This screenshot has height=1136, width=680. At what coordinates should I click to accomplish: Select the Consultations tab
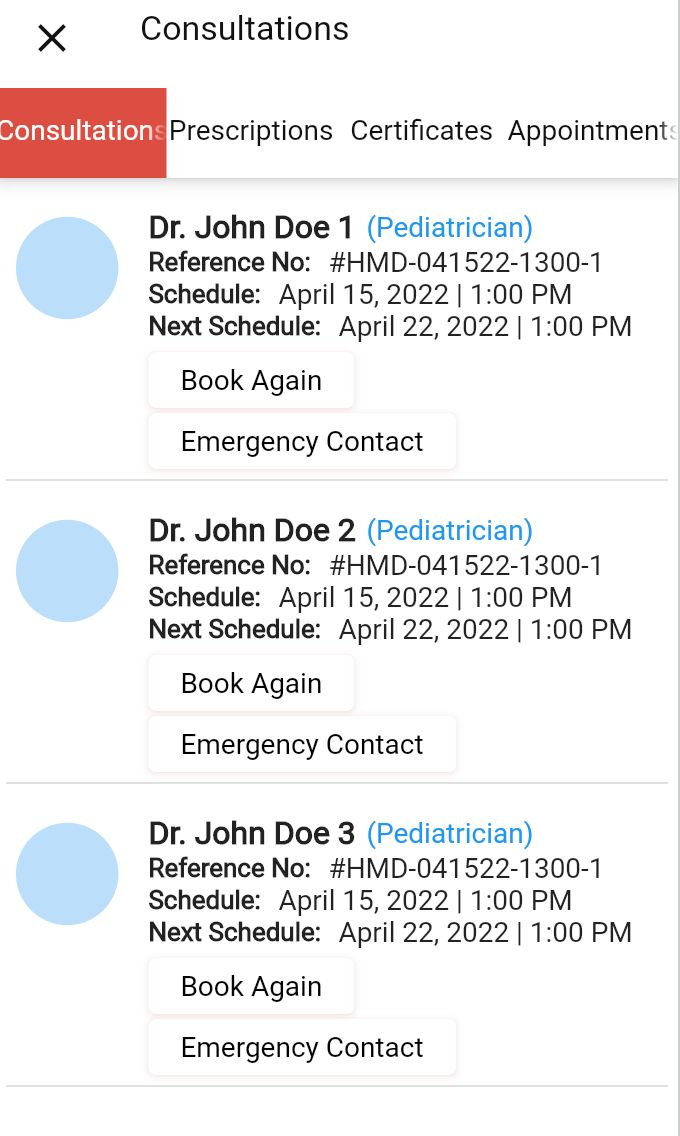[x=83, y=132]
